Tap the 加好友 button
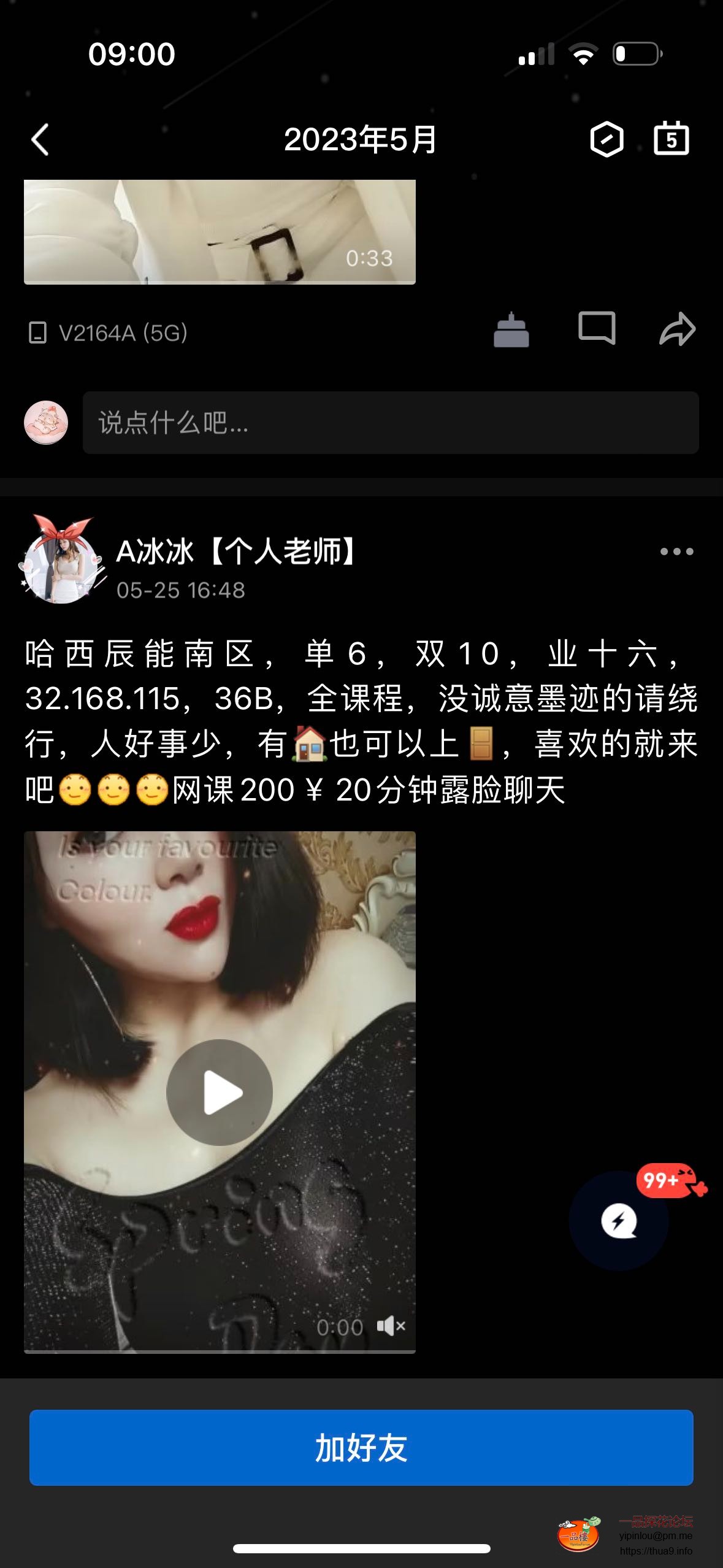Image resolution: width=723 pixels, height=1568 pixels. click(361, 1447)
